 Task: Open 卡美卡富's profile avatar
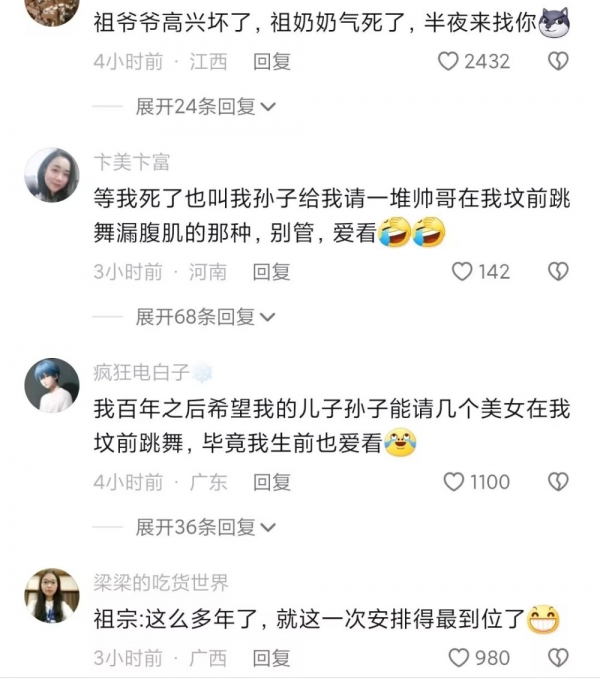pyautogui.click(x=51, y=175)
